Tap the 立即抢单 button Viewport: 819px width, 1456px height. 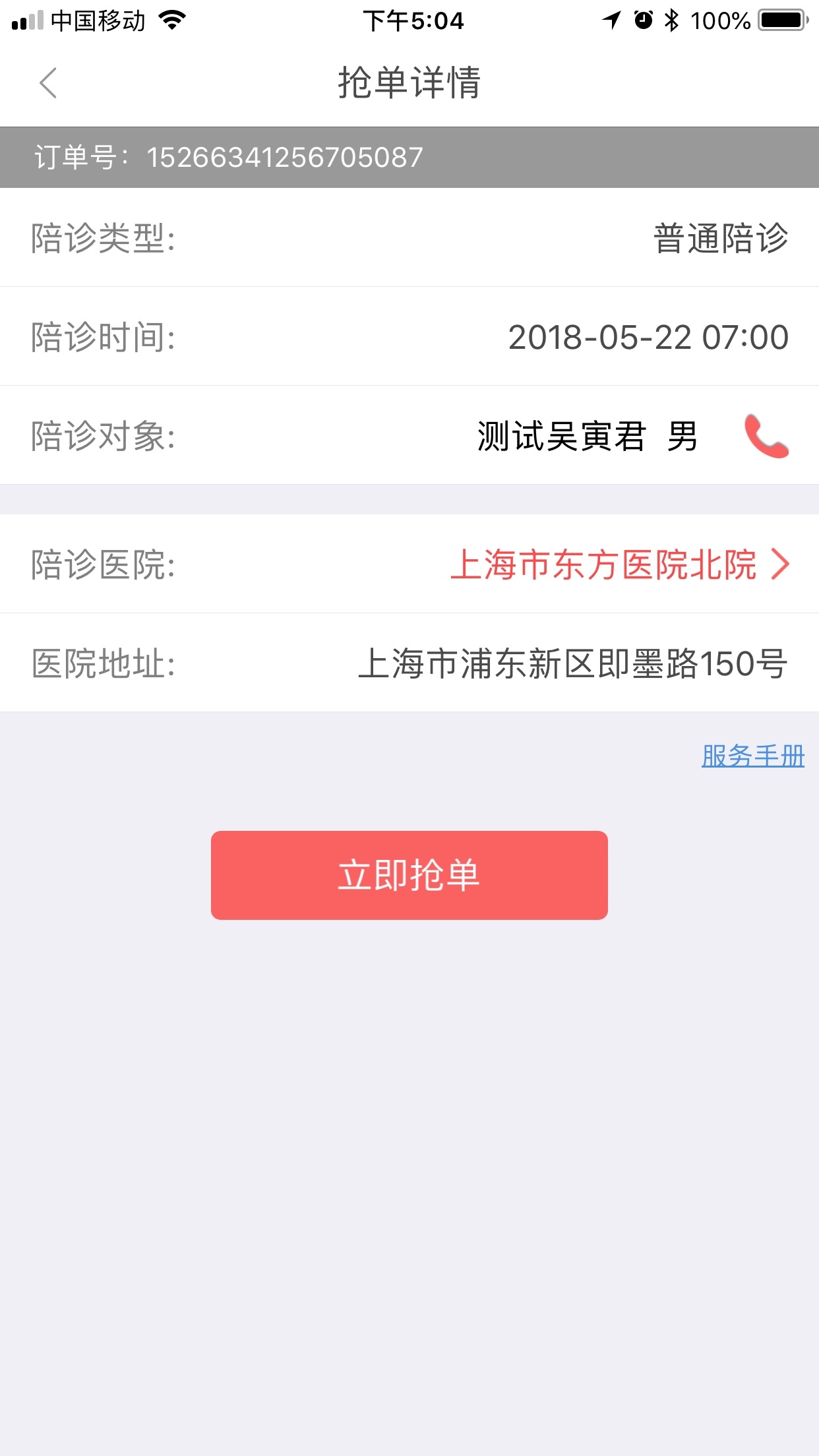(409, 875)
